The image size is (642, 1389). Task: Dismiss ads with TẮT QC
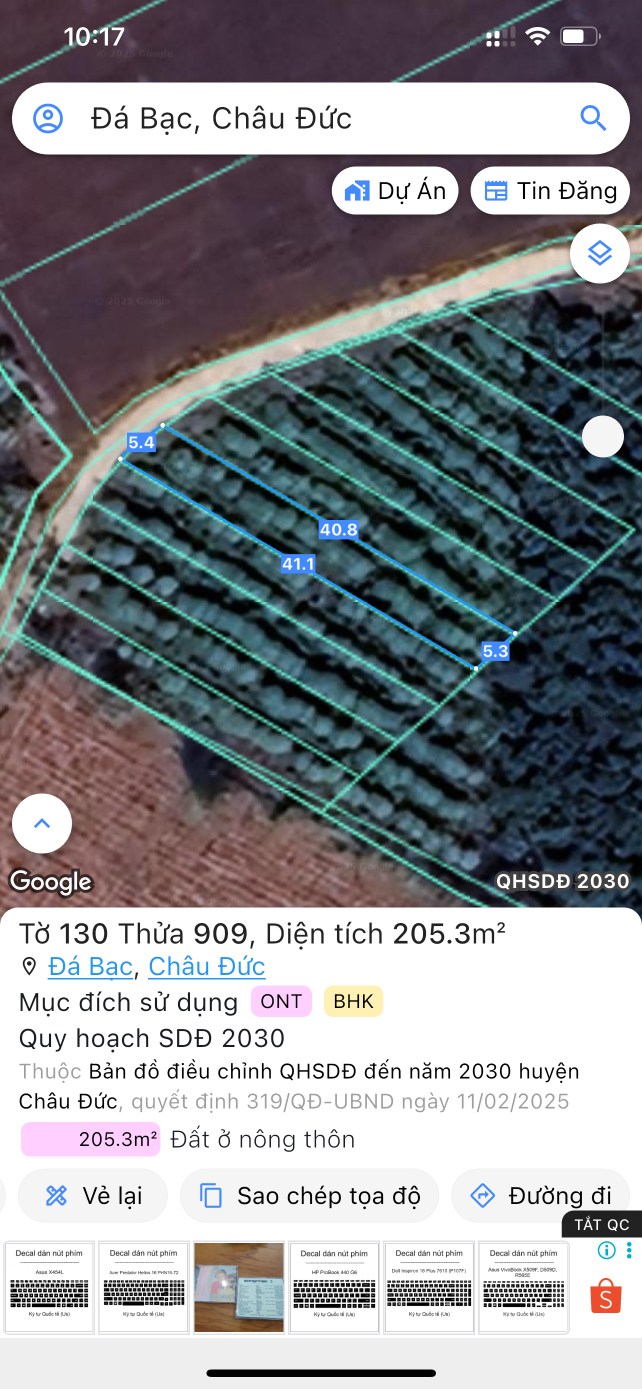(601, 1225)
